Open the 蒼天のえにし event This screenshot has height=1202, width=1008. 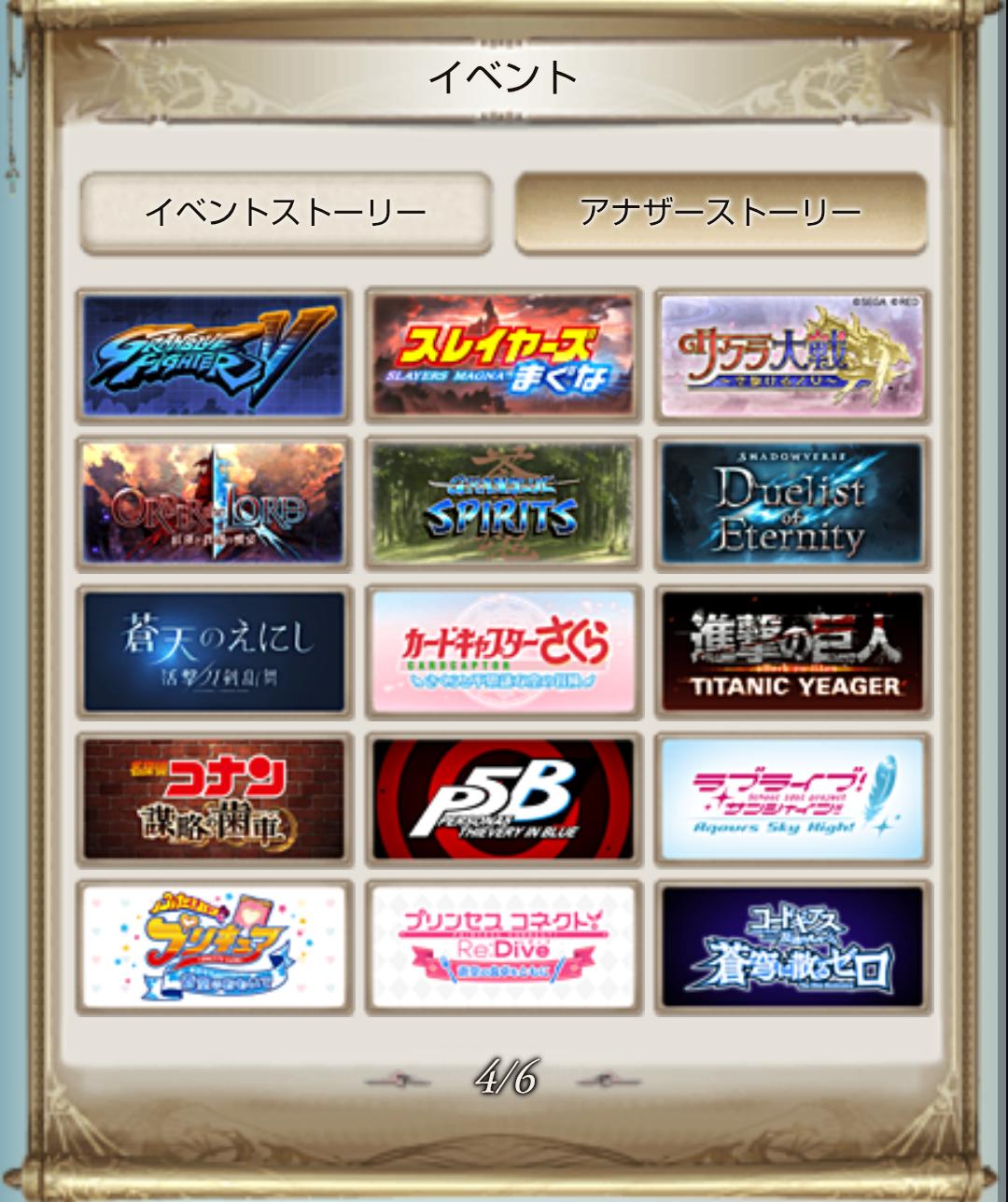214,651
